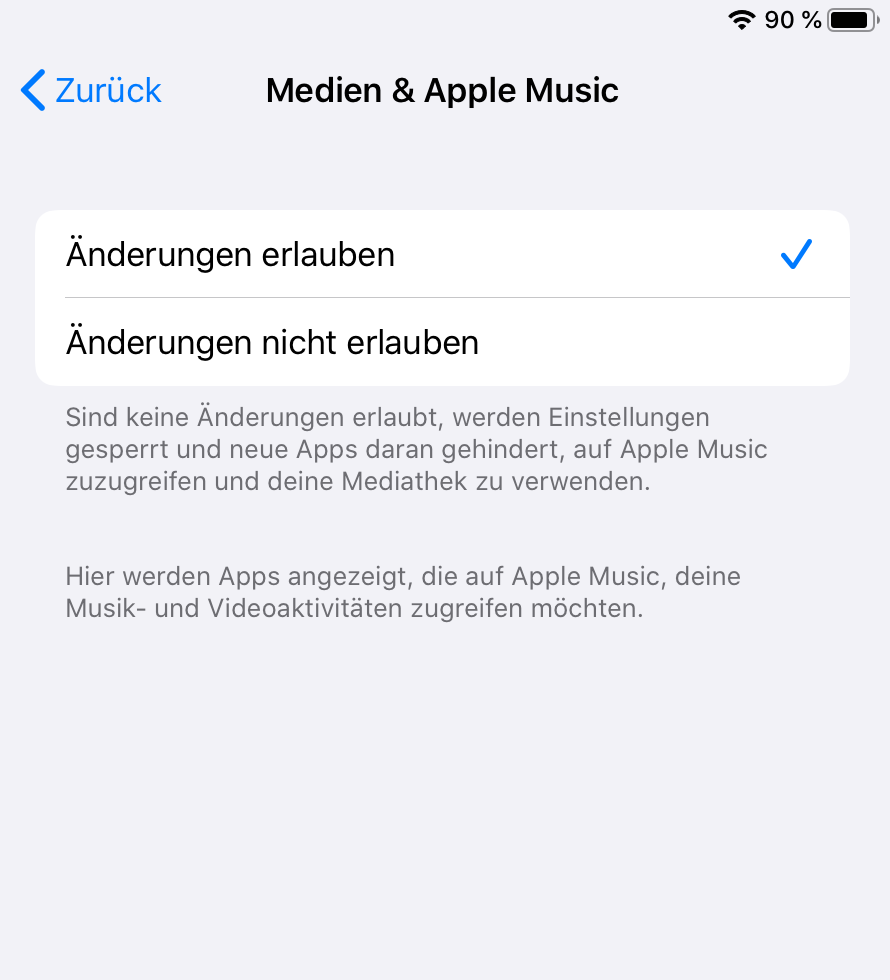Click the Wi-Fi signal icon in status bar
The height and width of the screenshot is (980, 890).
[x=740, y=19]
